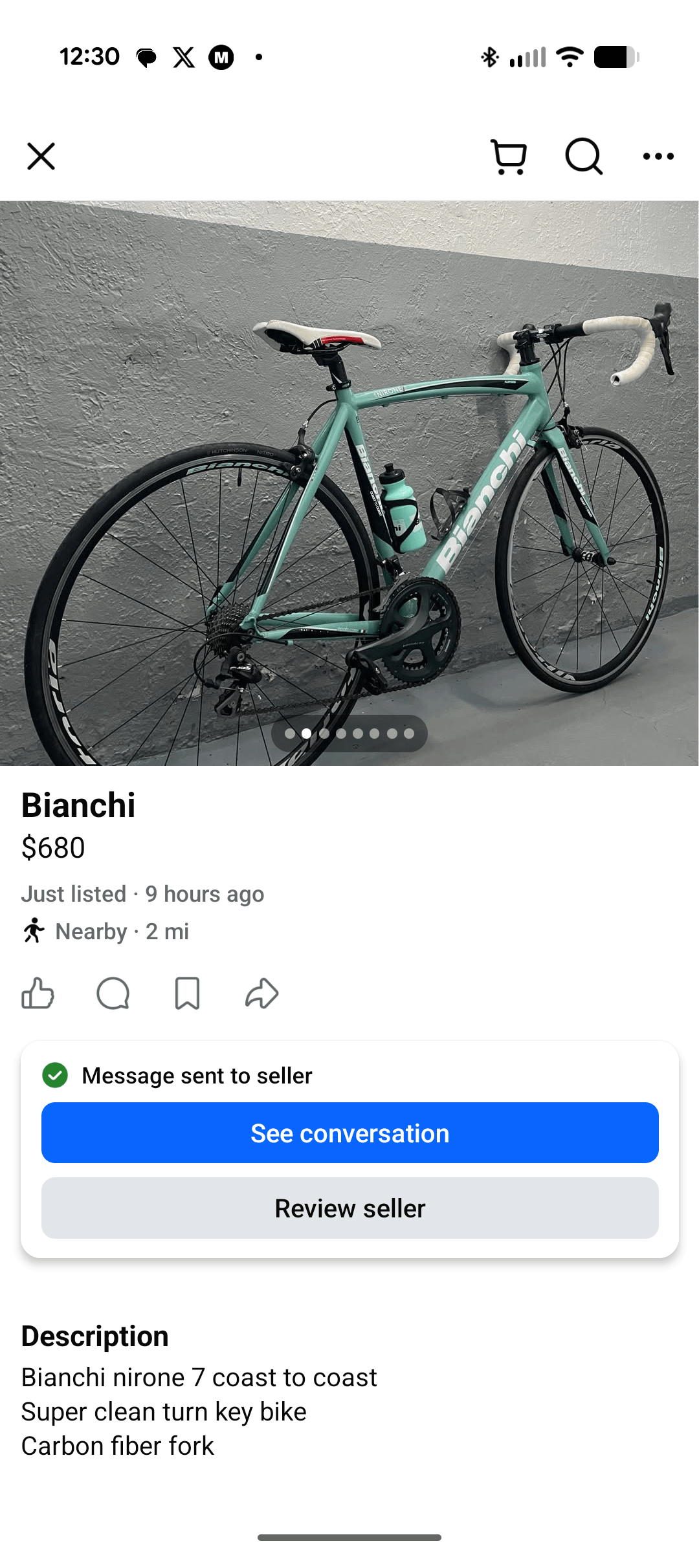Like the Bianchi listing

[x=38, y=993]
